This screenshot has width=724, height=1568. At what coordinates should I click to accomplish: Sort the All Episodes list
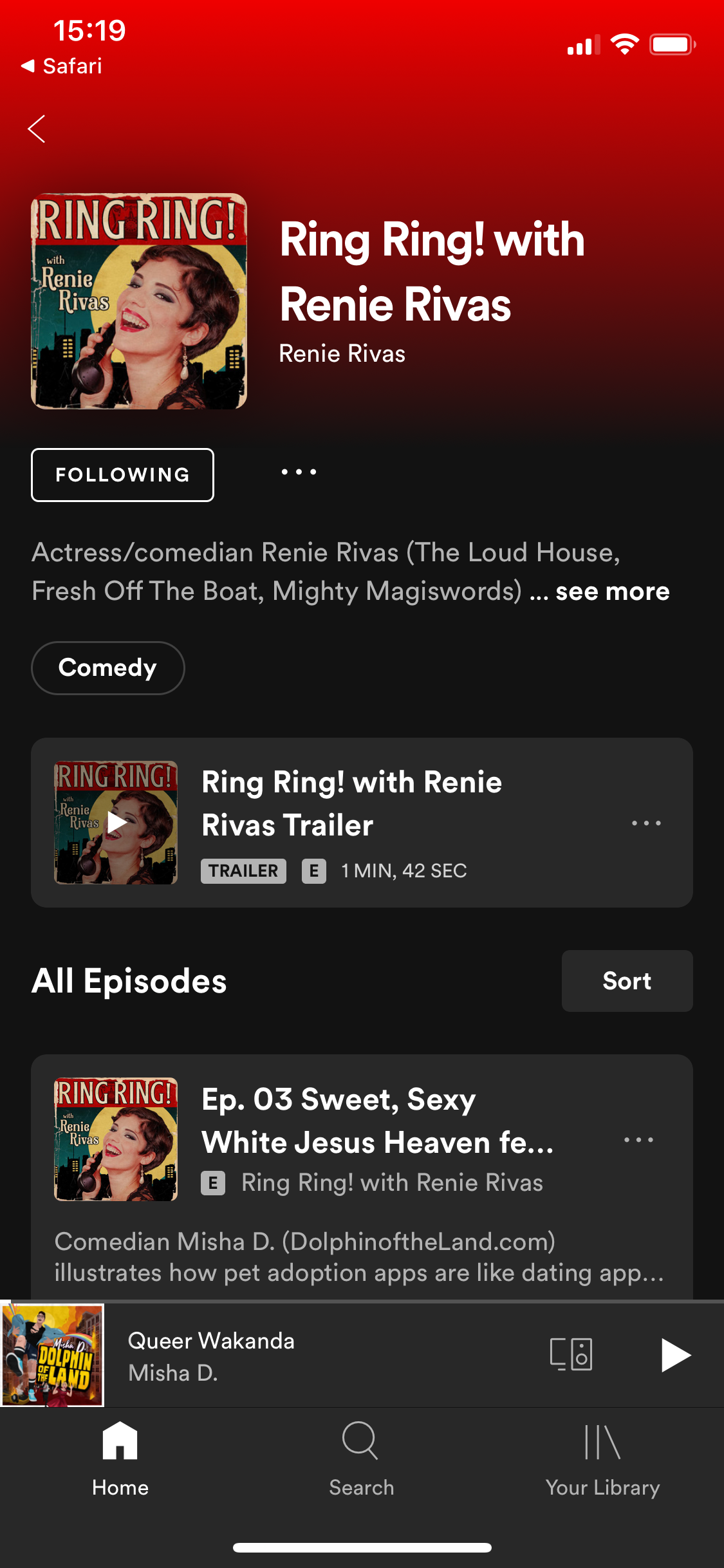coord(627,981)
